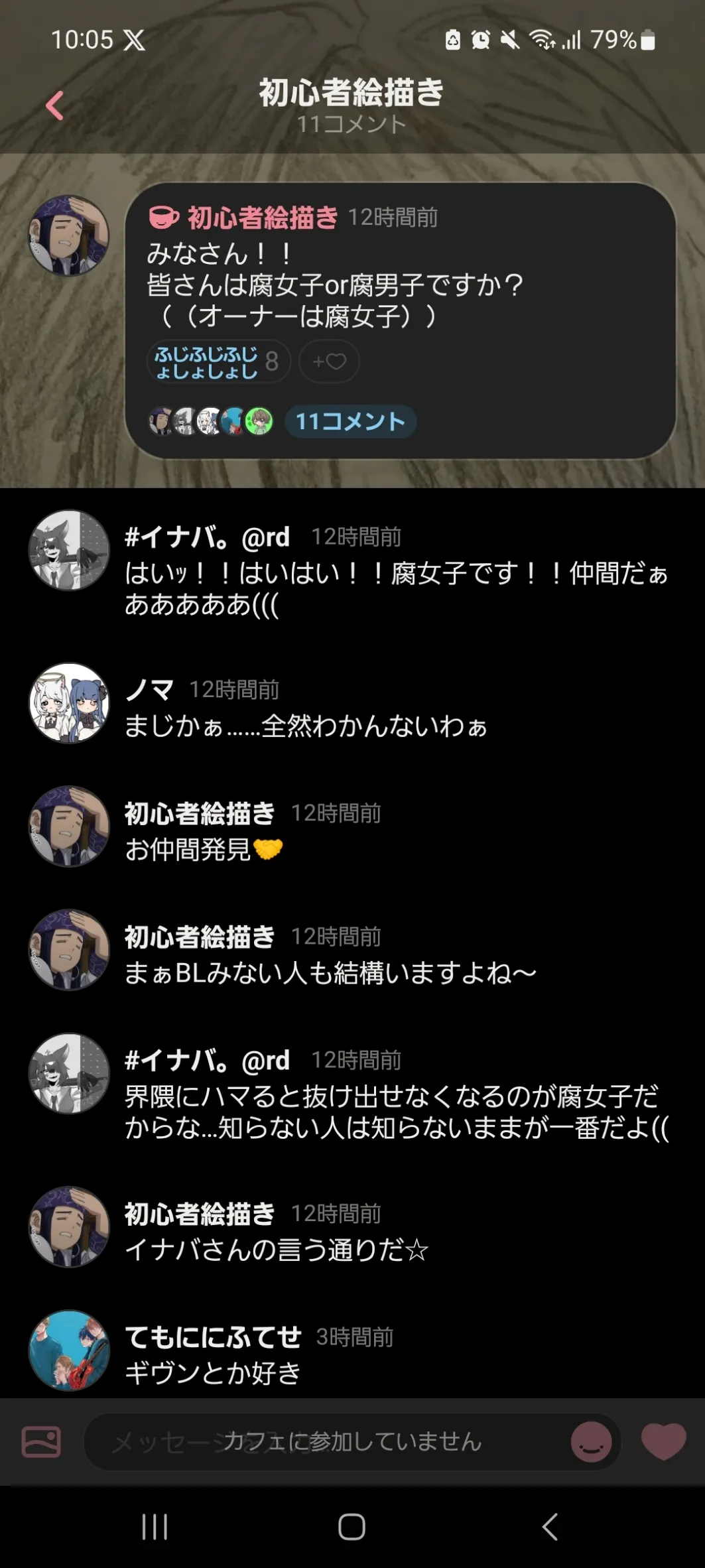705x1568 pixels.
Task: Go back with the pink arrow
Action: tap(55, 105)
